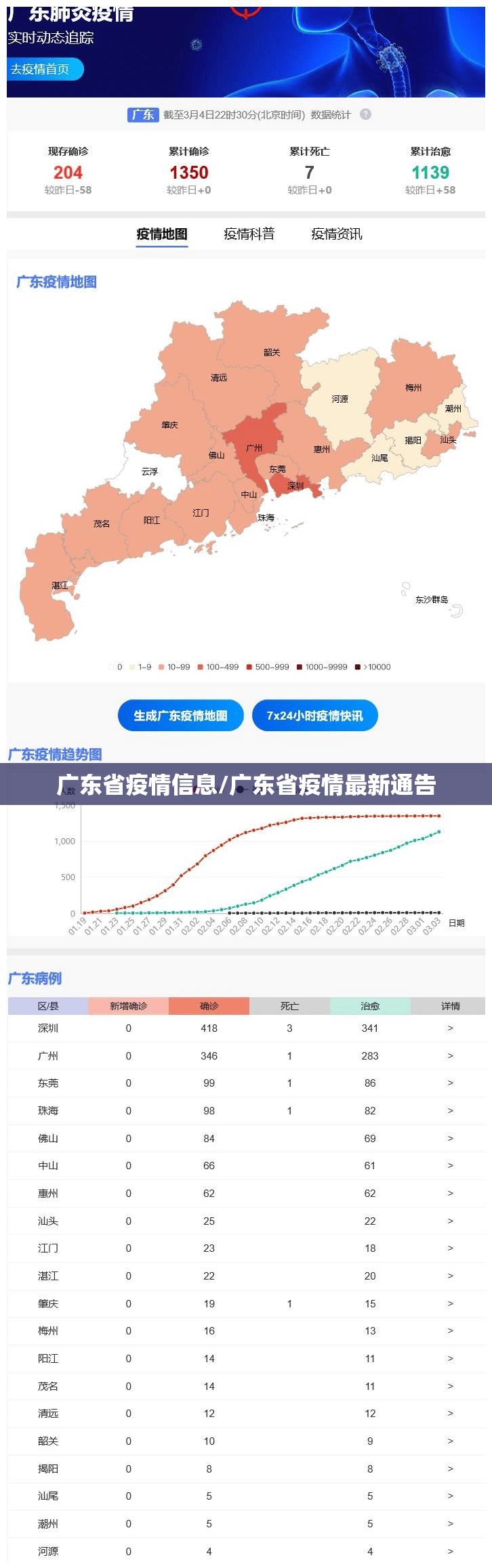Image resolution: width=492 pixels, height=1568 pixels.
Task: Open 肇庆 case details
Action: tap(450, 1303)
